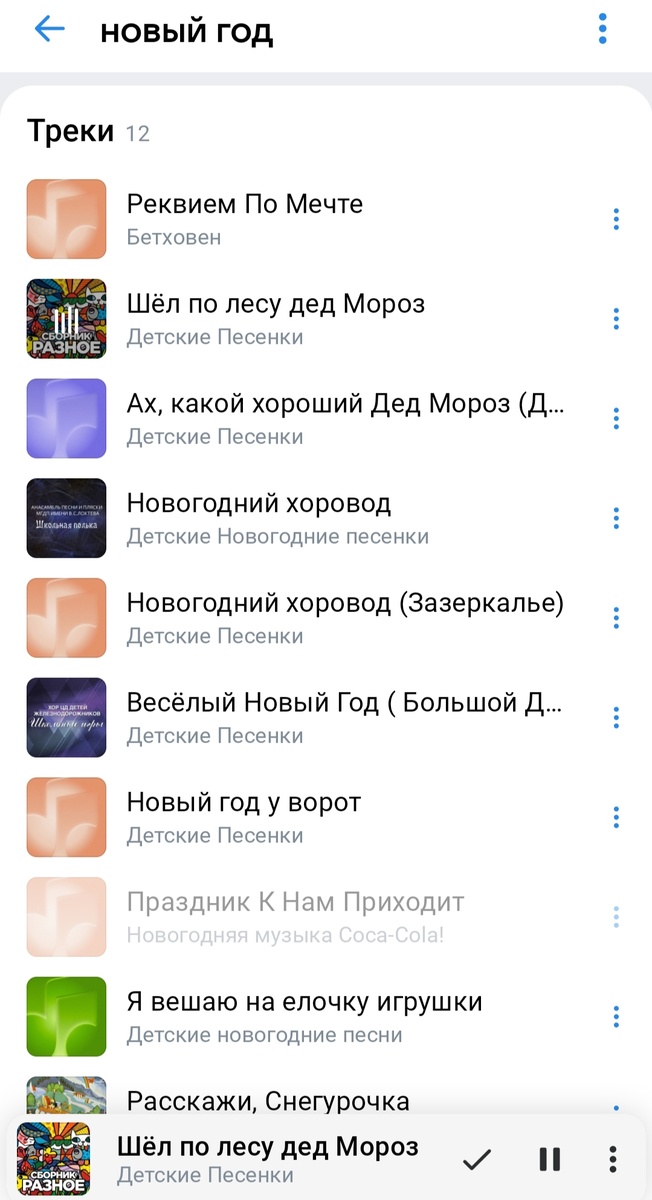Screen dimensions: 652x1200
Task: Open the playlist overflow menu in the header
Action: [602, 30]
